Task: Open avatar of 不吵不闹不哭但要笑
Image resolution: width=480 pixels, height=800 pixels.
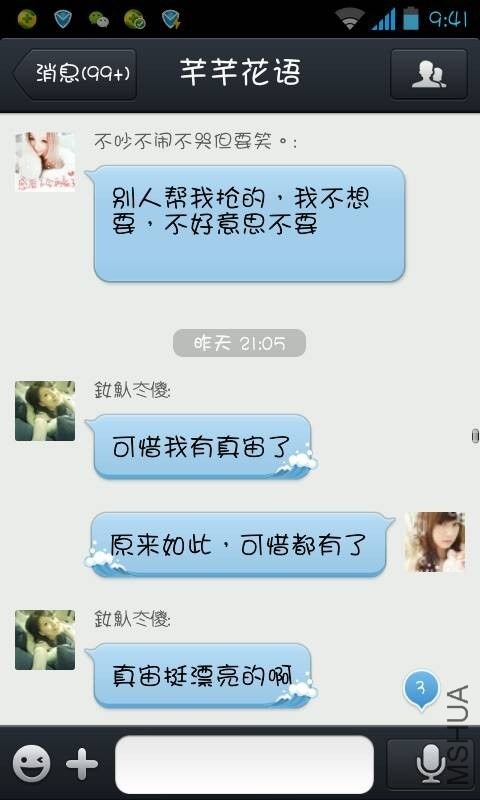Action: click(45, 162)
